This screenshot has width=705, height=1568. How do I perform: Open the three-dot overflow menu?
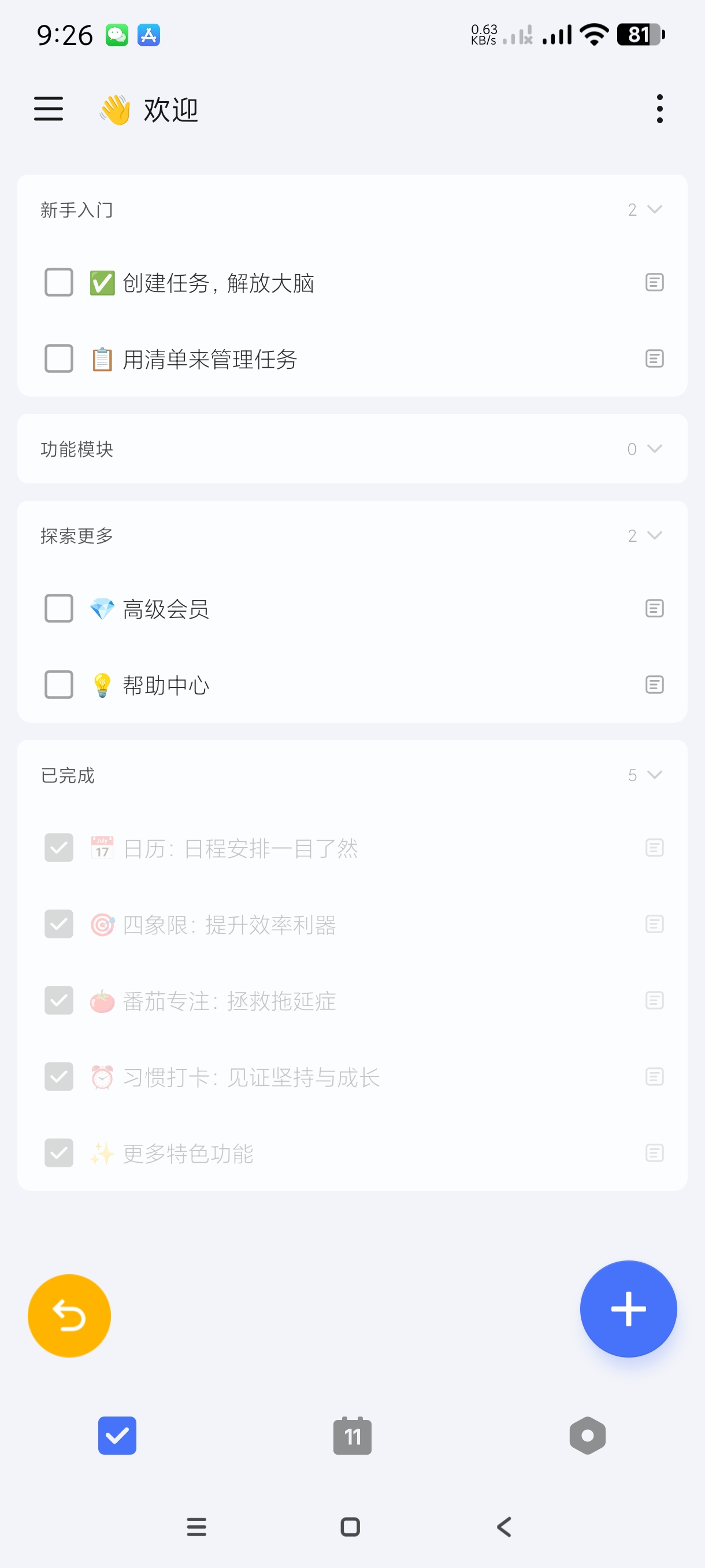659,109
